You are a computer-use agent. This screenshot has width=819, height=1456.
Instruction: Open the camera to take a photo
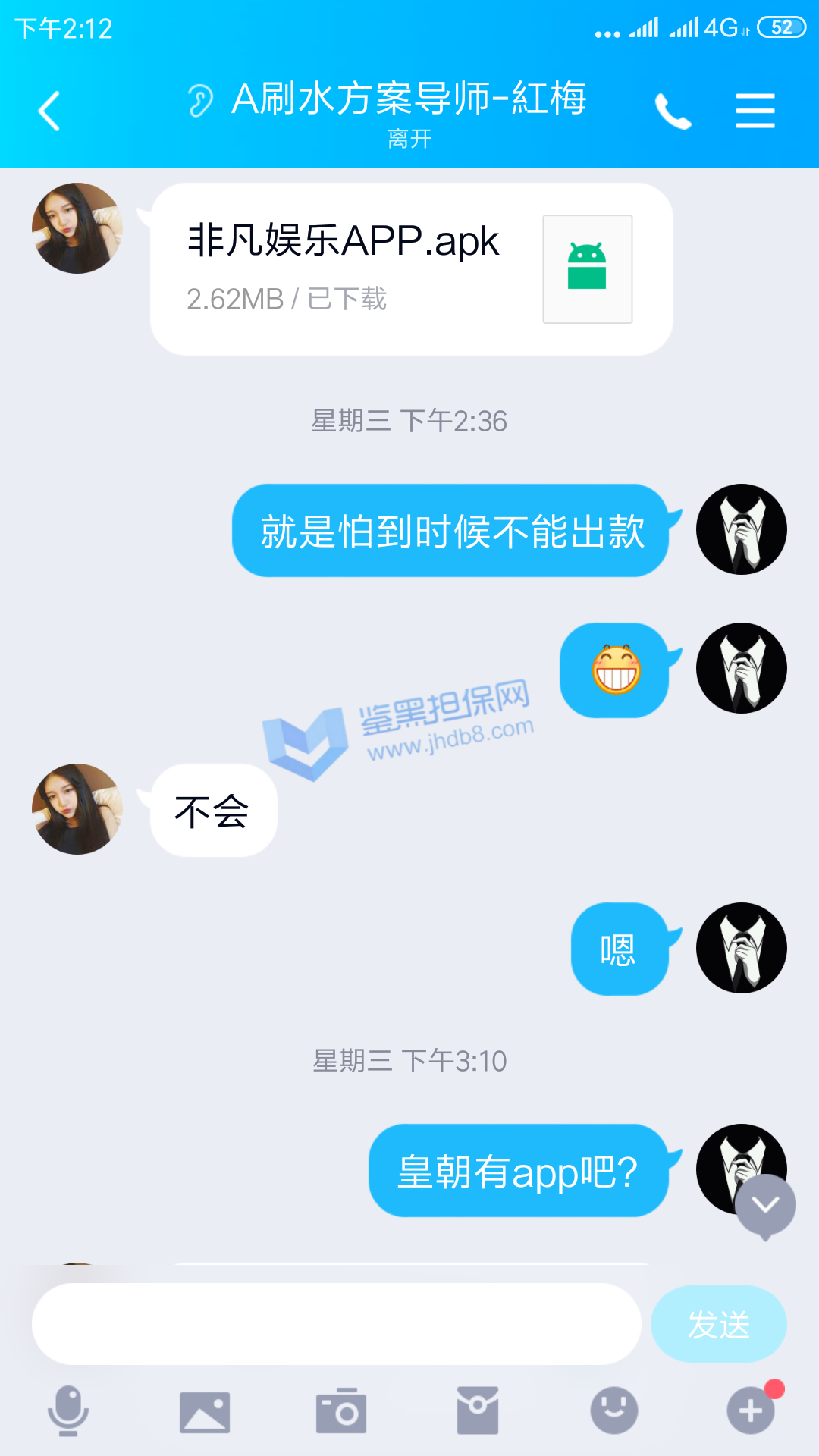pyautogui.click(x=341, y=1411)
